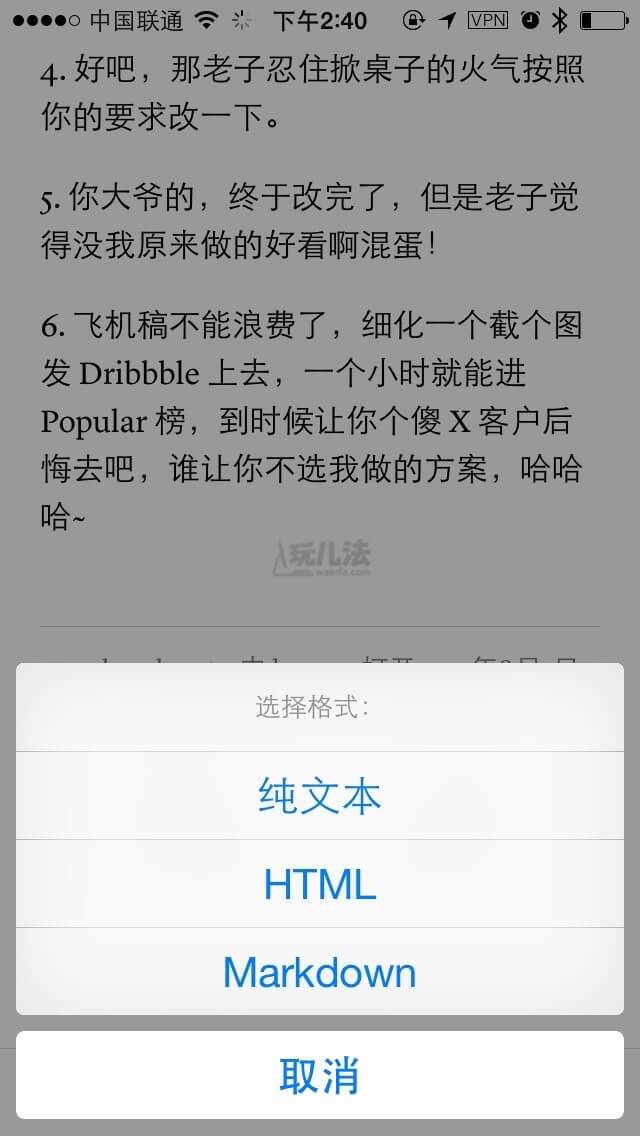
Task: Choose HTML as the format
Action: [320, 884]
